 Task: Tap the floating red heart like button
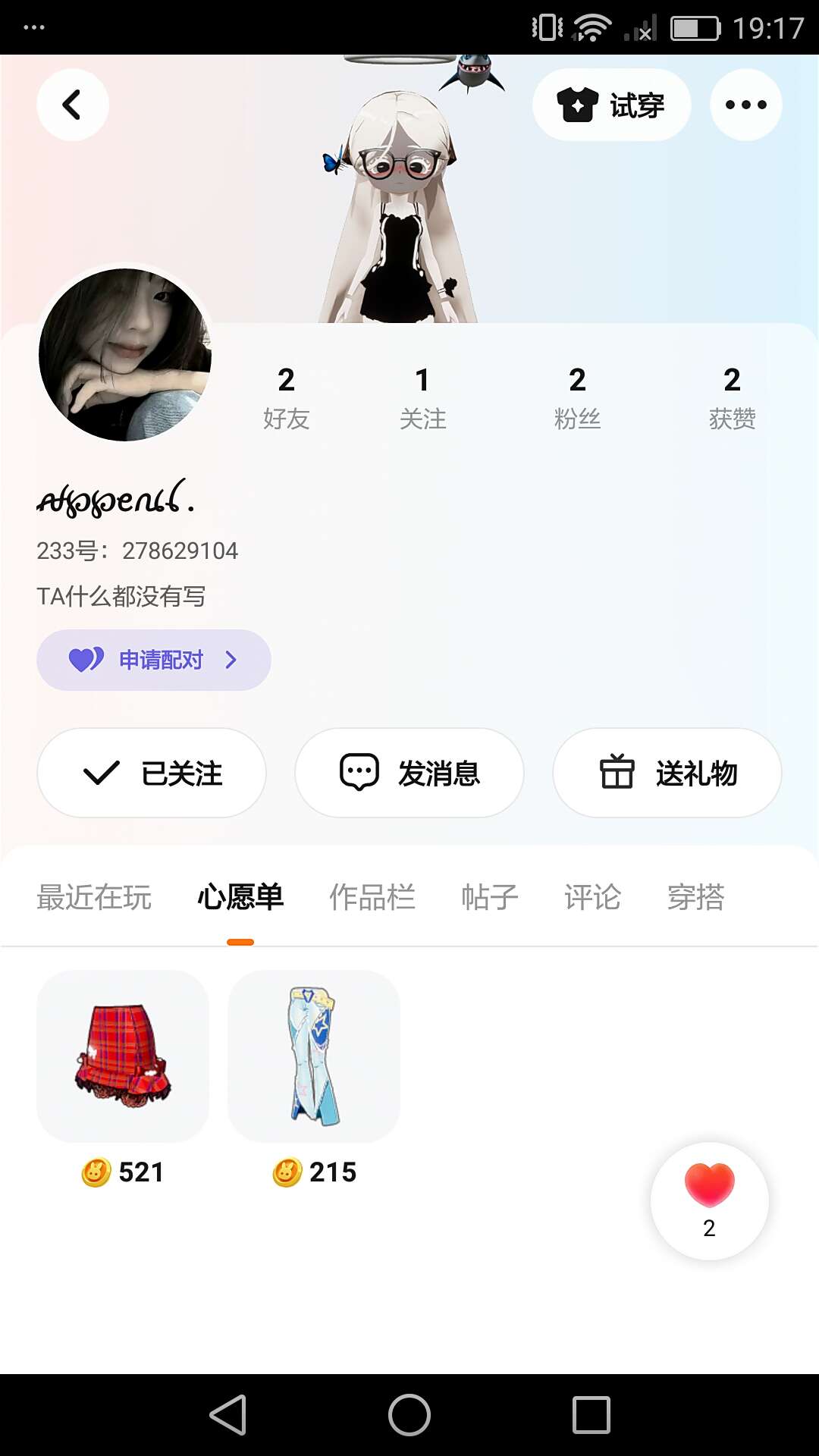(710, 1200)
